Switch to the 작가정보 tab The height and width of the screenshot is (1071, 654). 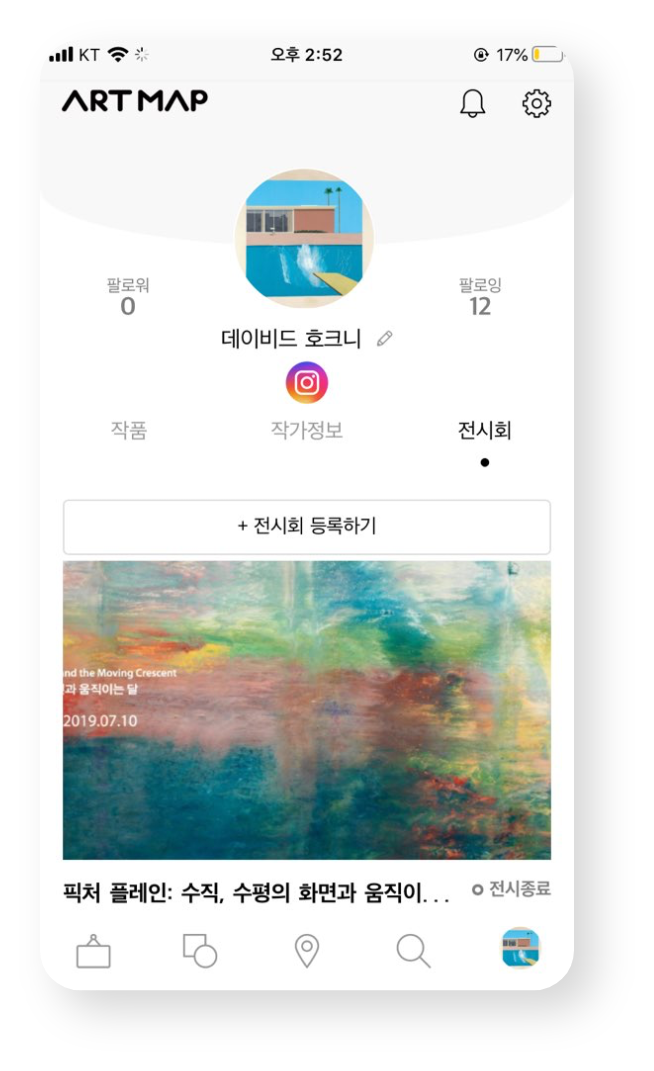click(307, 430)
